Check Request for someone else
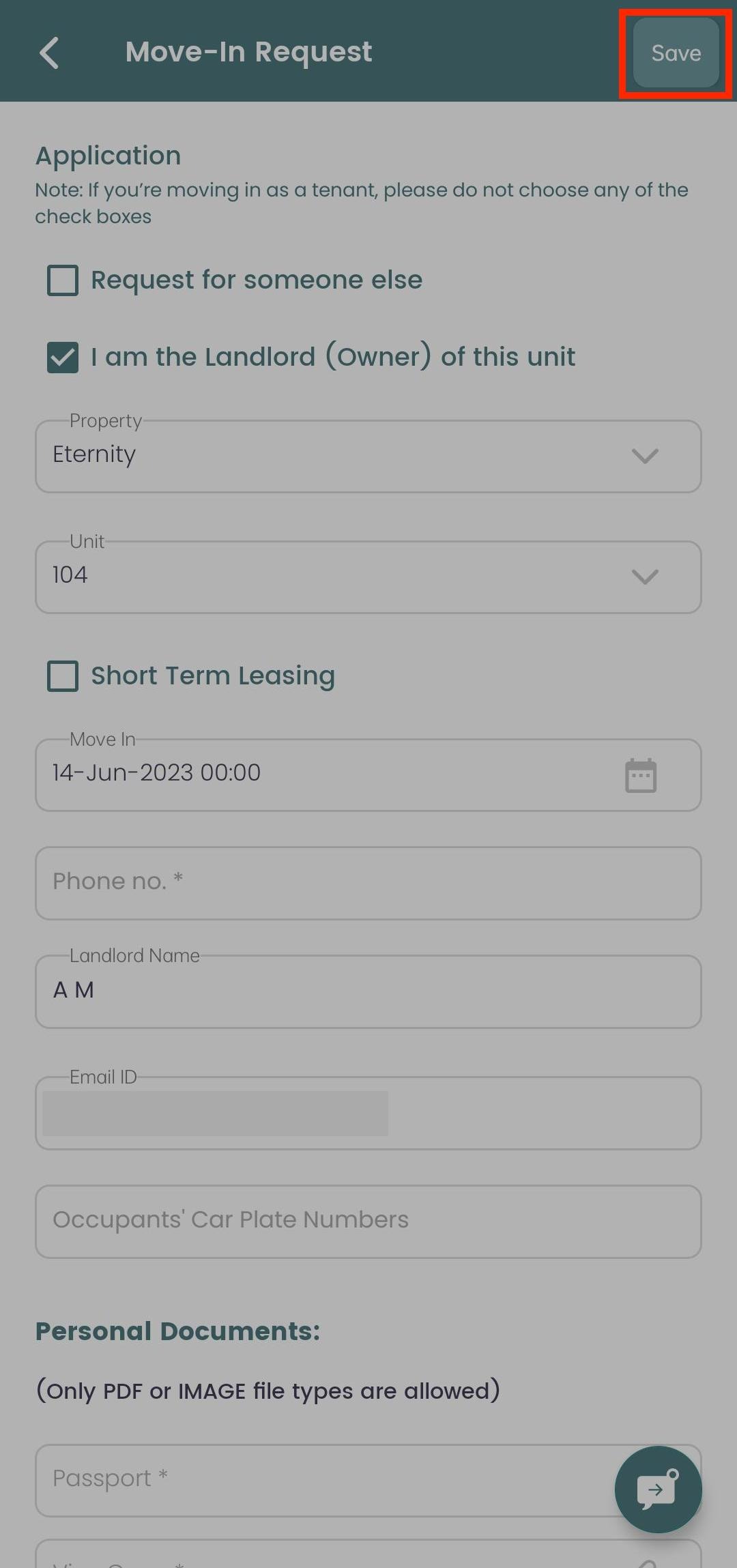 click(63, 280)
